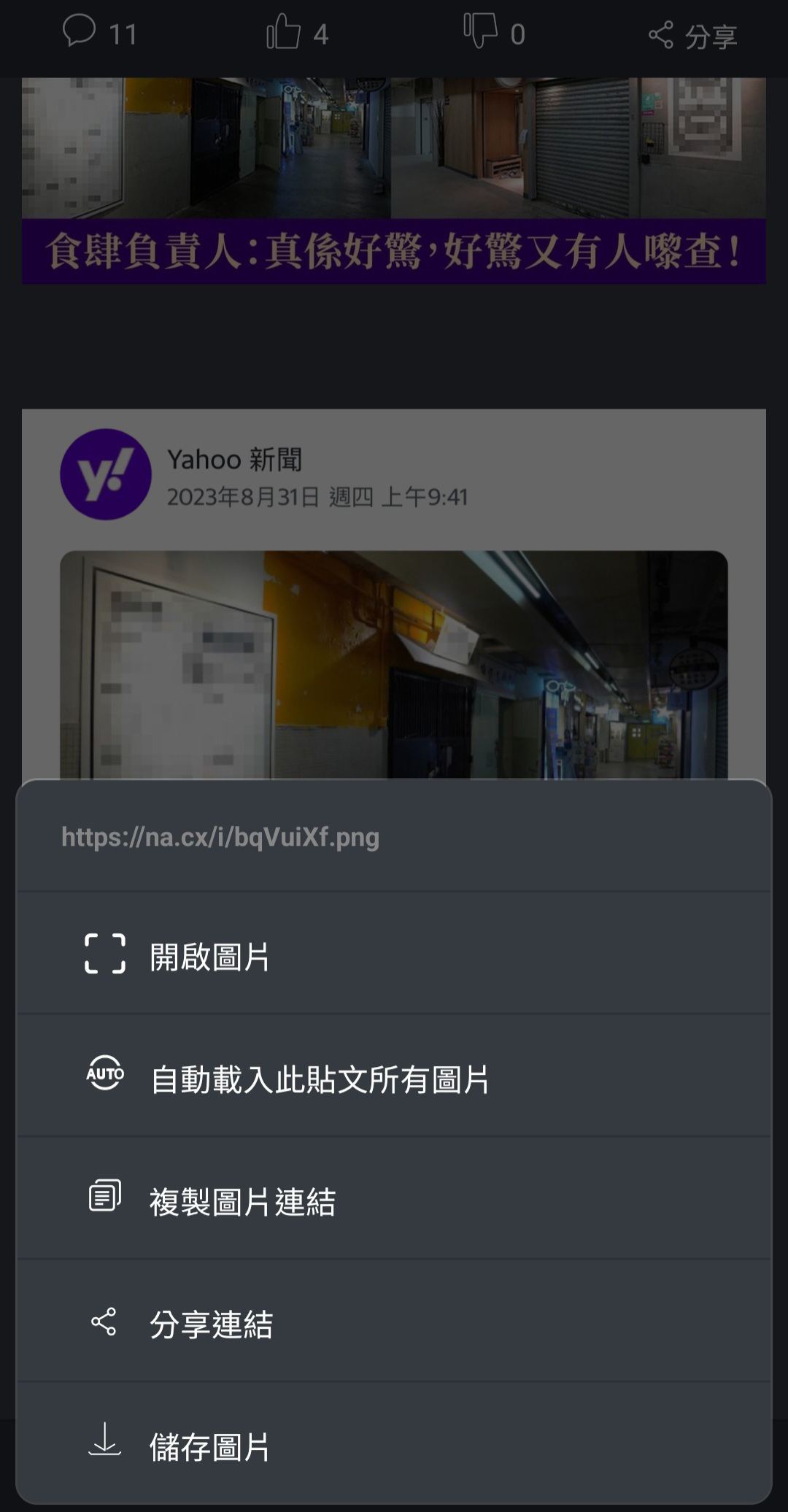Copy image link via 複製圖片連結
Viewport: 788px width, 1512px height.
[x=394, y=1199]
